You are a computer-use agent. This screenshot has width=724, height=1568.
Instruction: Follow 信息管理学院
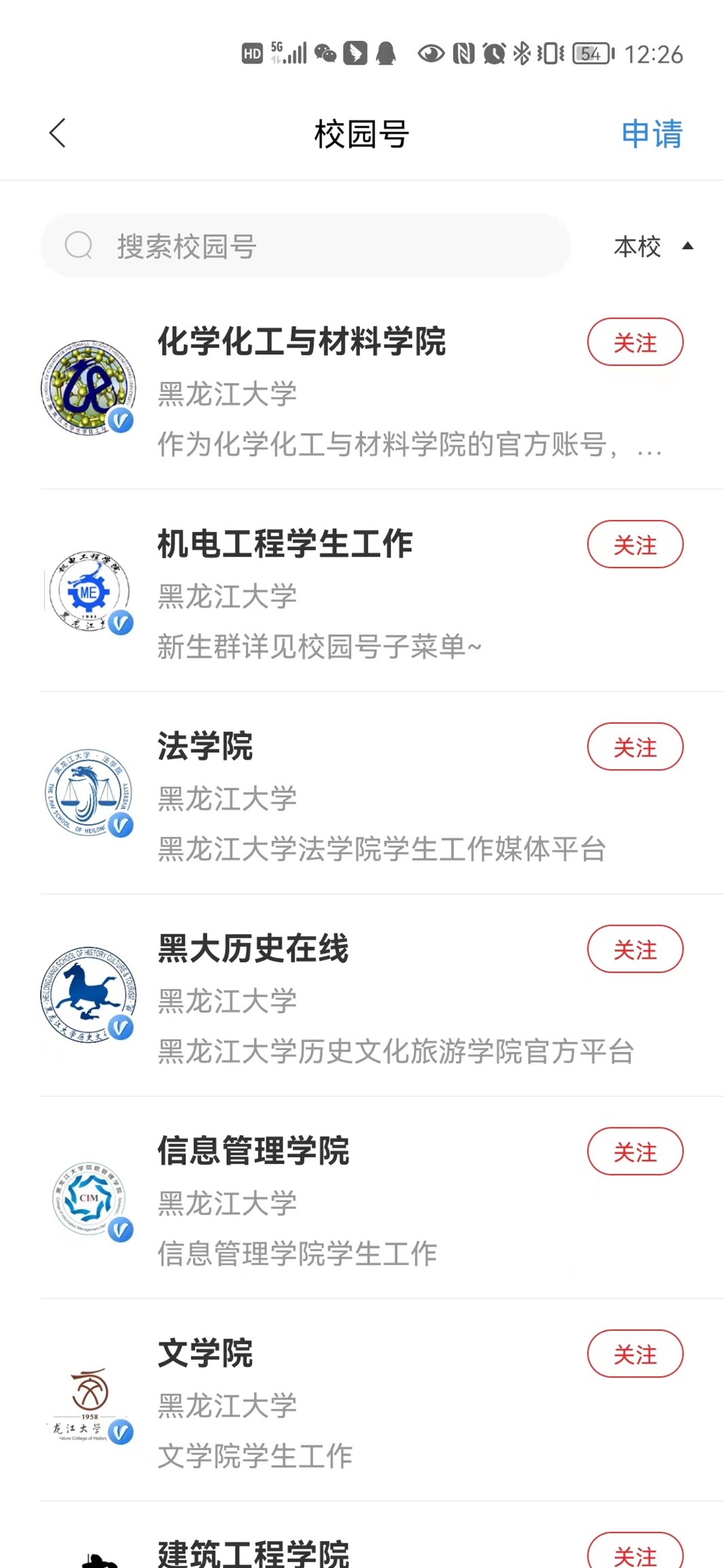click(x=634, y=1151)
